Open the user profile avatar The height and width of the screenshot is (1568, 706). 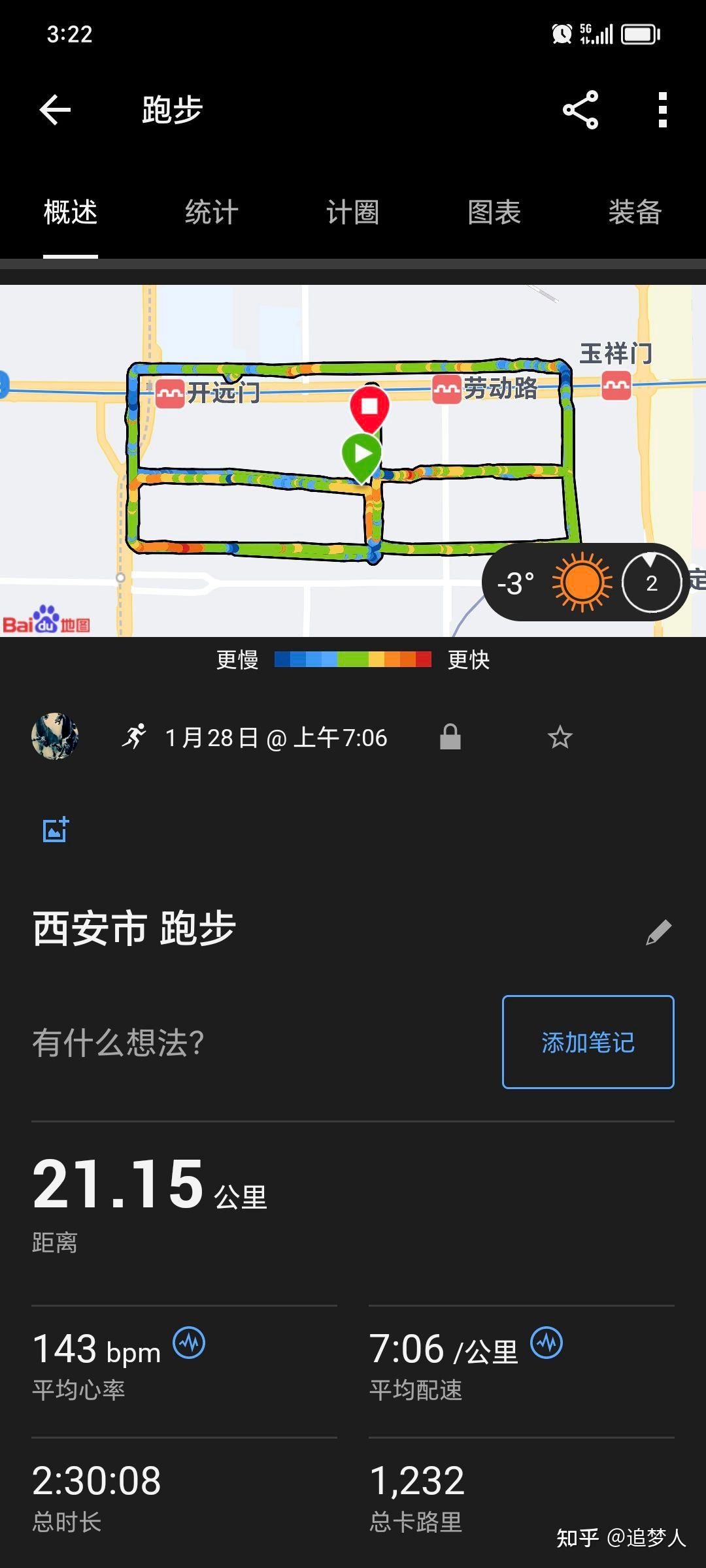pyautogui.click(x=55, y=736)
